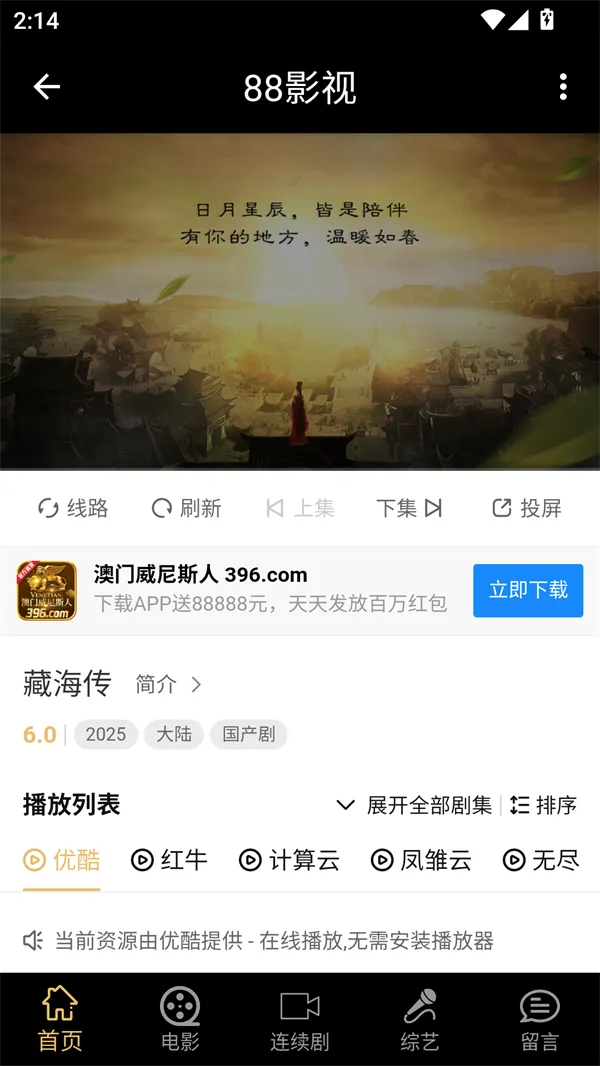Select the 国产剧 genre chip

pyautogui.click(x=248, y=735)
